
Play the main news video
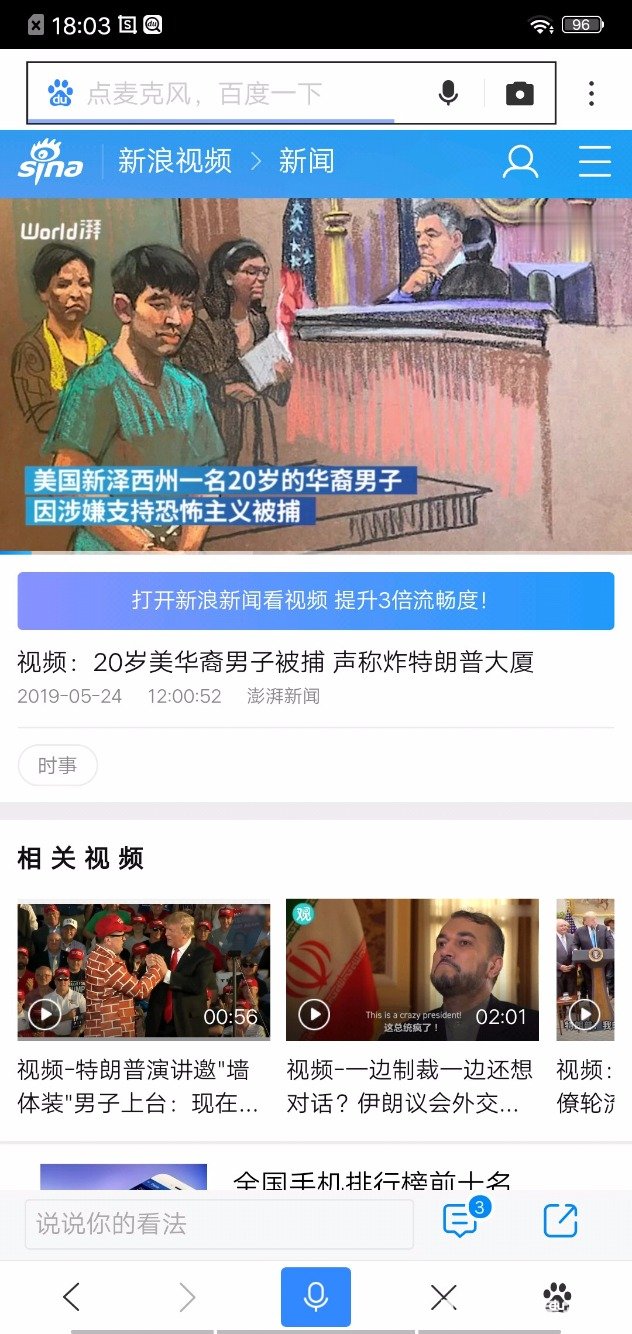coord(316,375)
